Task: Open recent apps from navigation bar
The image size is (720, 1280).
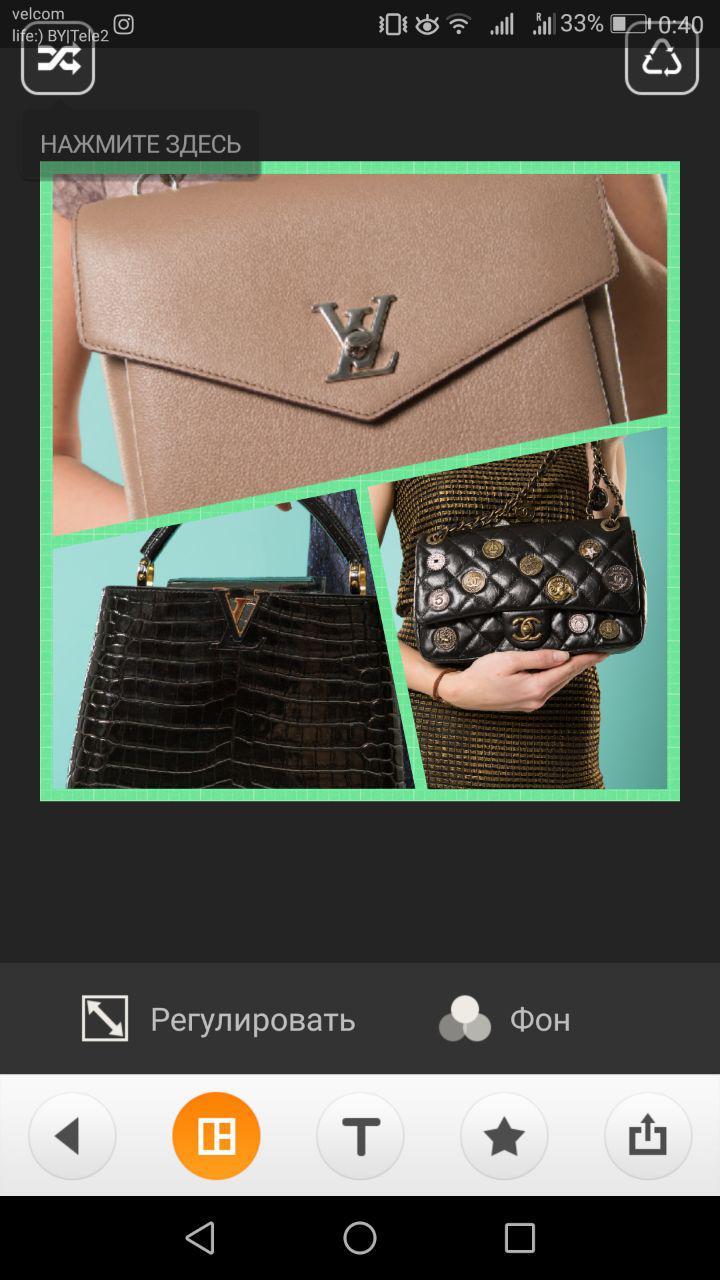Action: [x=519, y=1238]
